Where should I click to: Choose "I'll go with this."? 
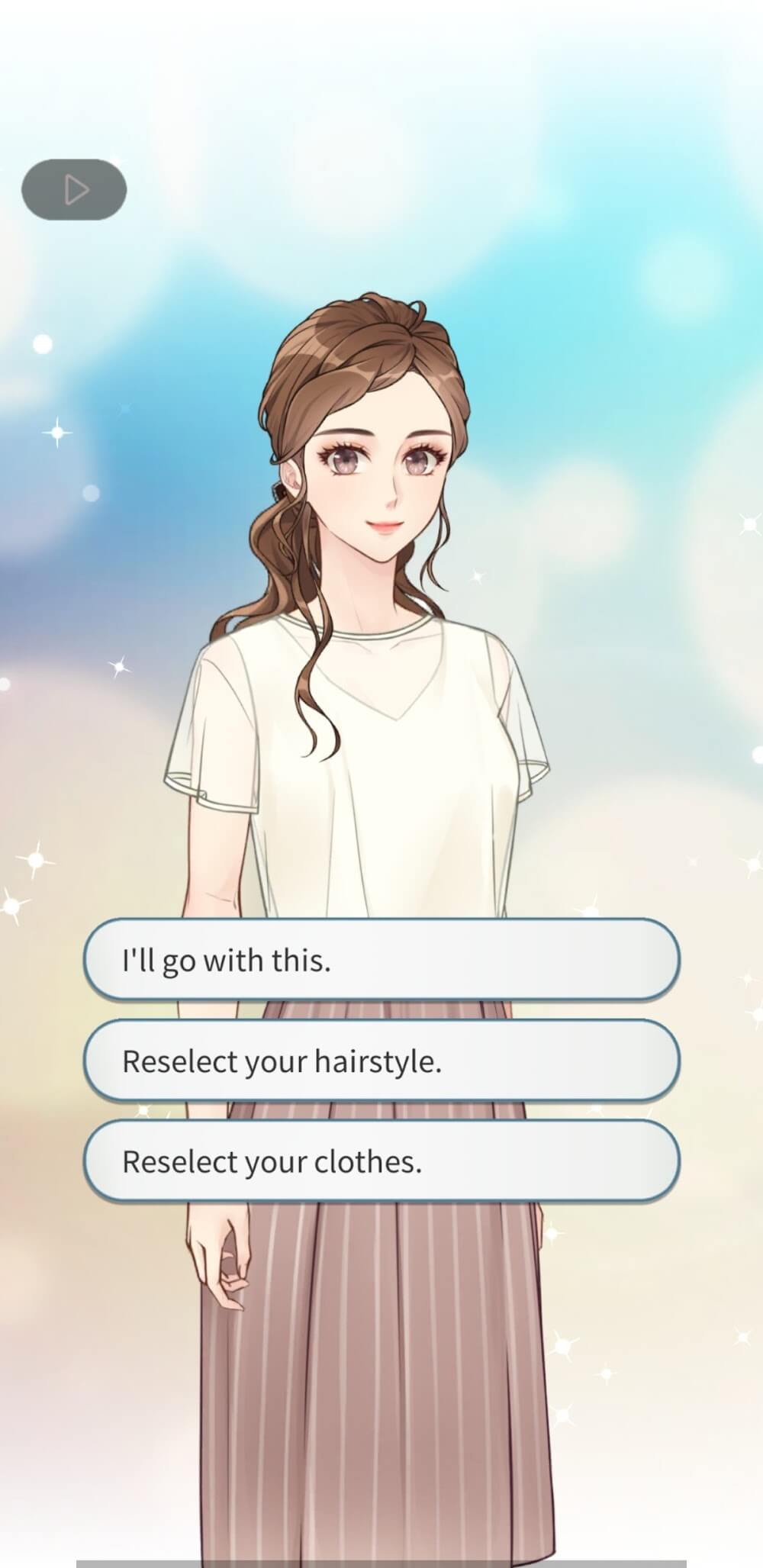pos(381,960)
